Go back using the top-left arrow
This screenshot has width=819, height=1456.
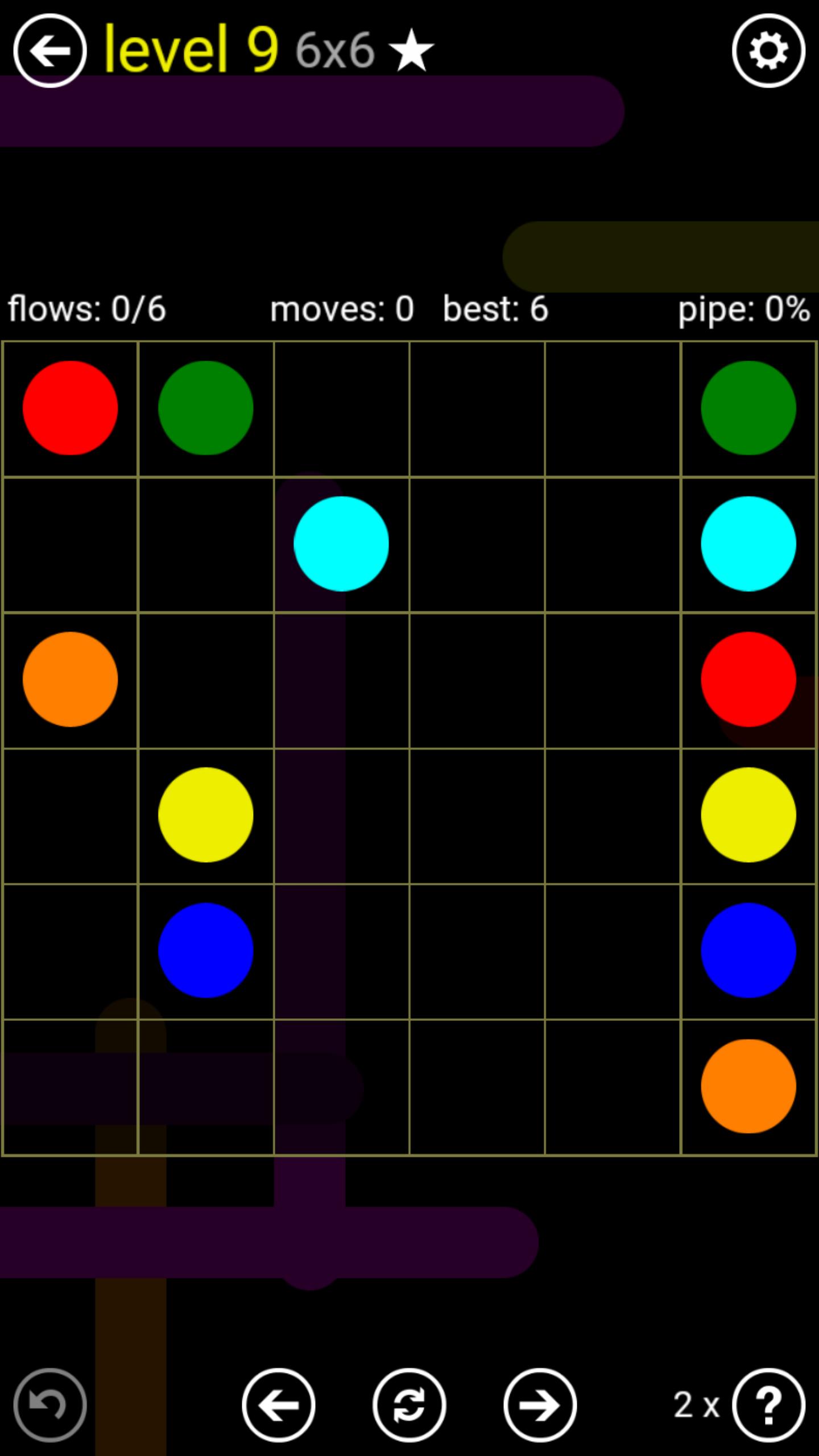[x=50, y=51]
